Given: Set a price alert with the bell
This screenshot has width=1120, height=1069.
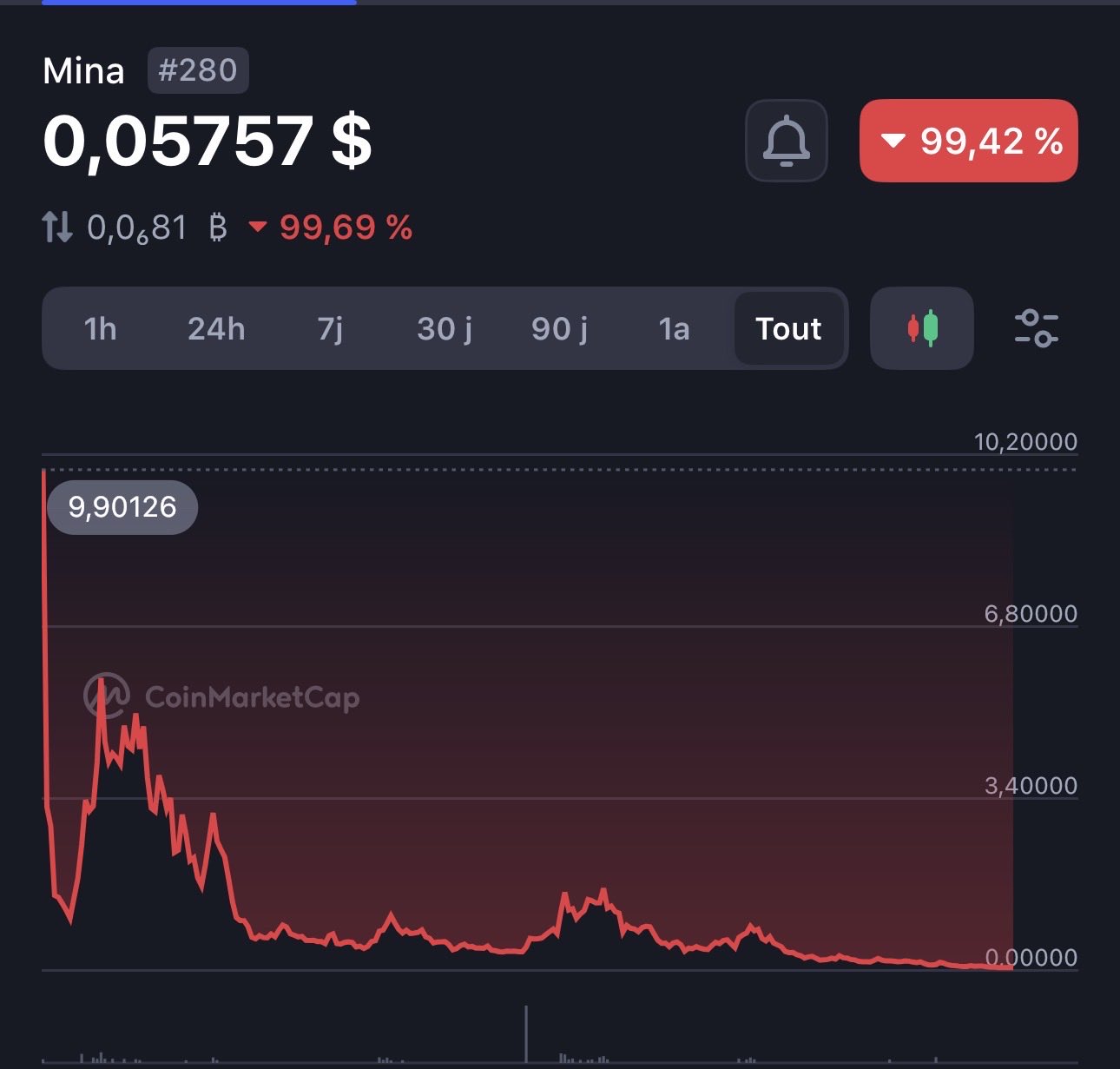Looking at the screenshot, I should (x=786, y=141).
